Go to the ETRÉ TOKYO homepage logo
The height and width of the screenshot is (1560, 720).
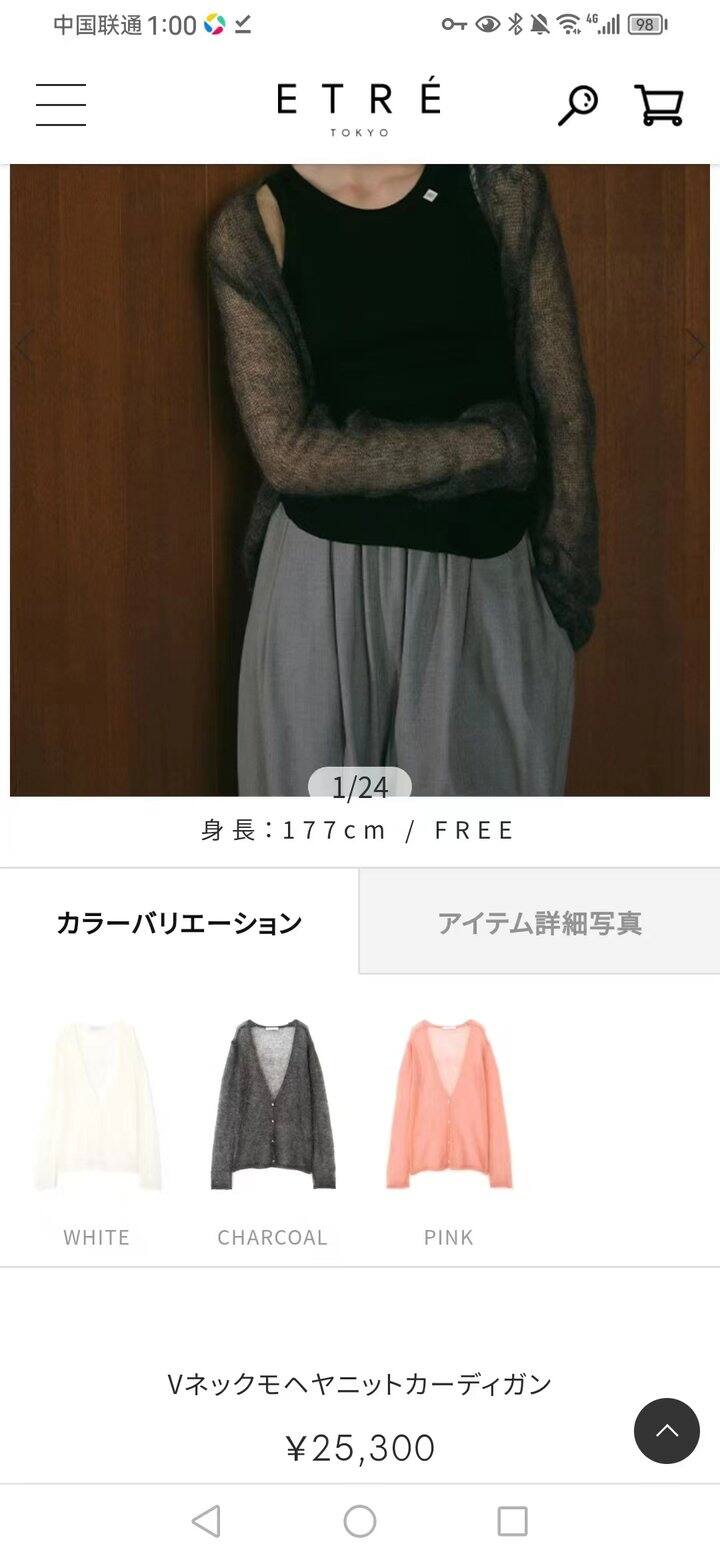[x=359, y=108]
